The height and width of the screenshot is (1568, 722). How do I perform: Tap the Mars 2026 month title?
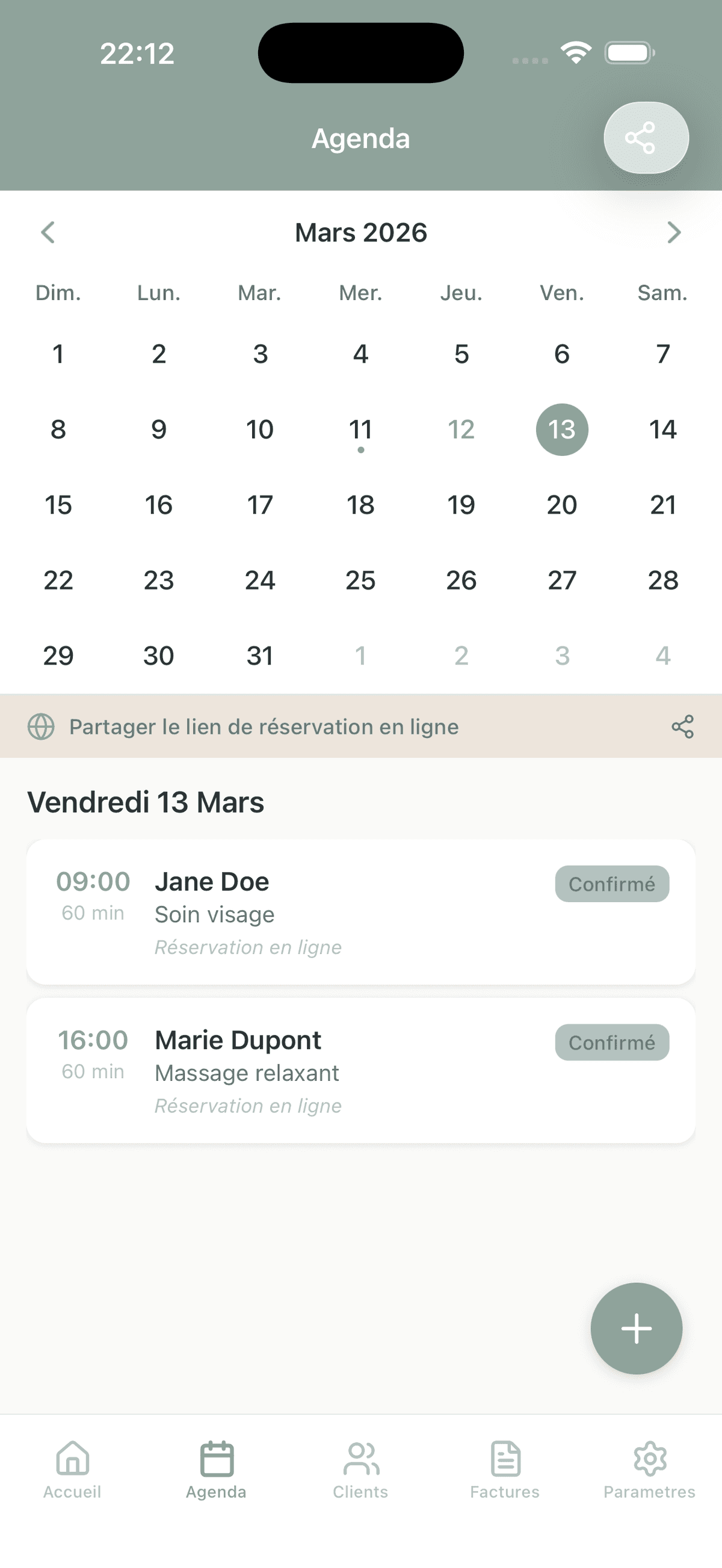click(360, 233)
